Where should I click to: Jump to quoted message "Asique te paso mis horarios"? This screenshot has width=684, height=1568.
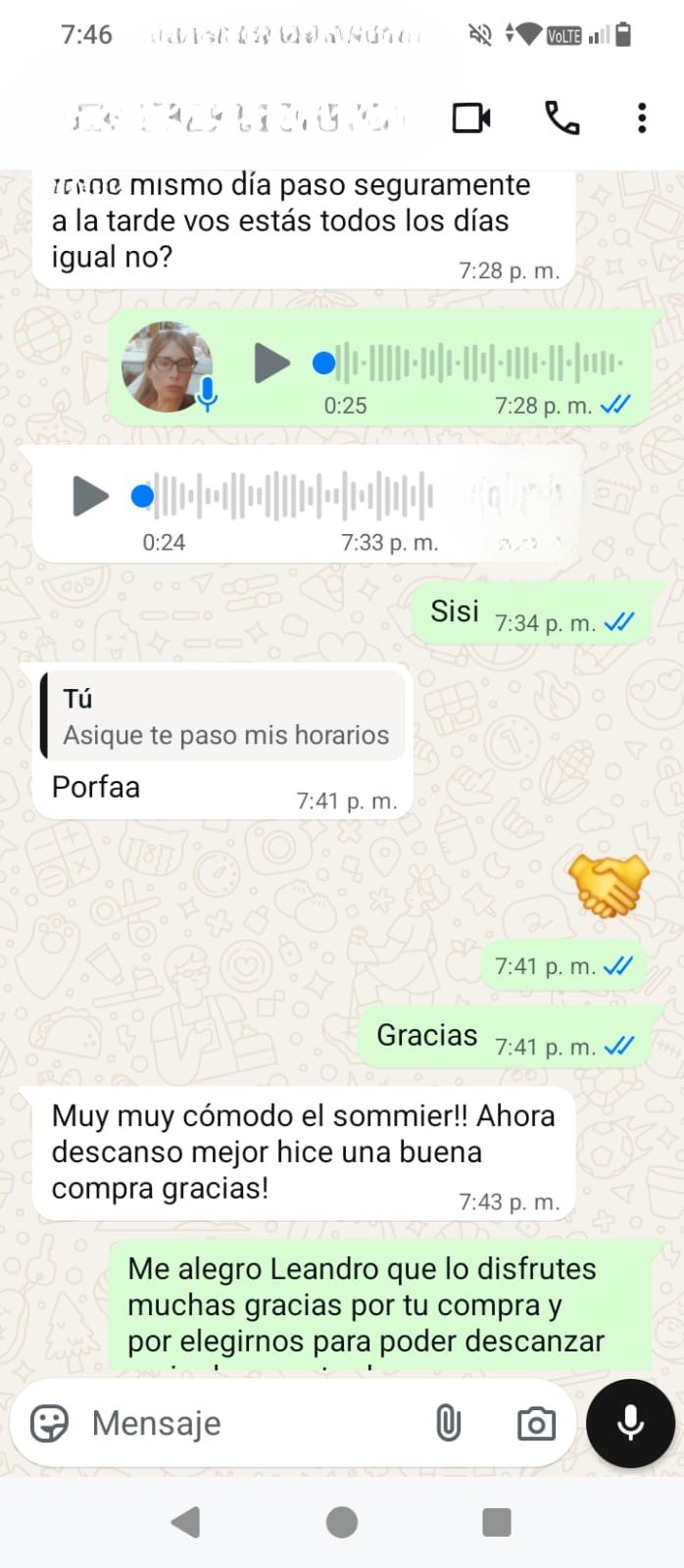tap(222, 715)
